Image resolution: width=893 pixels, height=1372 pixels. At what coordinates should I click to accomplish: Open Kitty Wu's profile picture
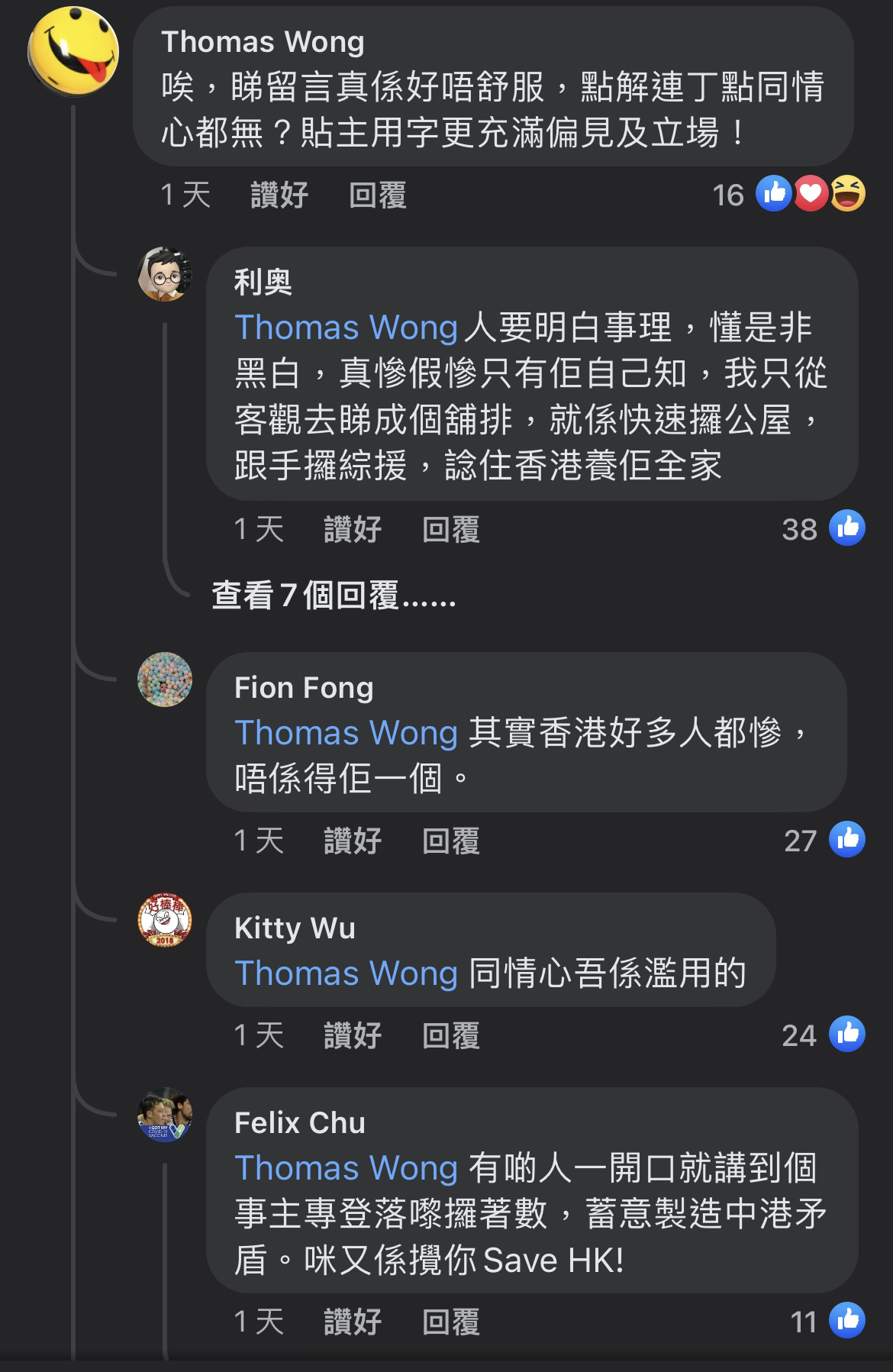(164, 920)
